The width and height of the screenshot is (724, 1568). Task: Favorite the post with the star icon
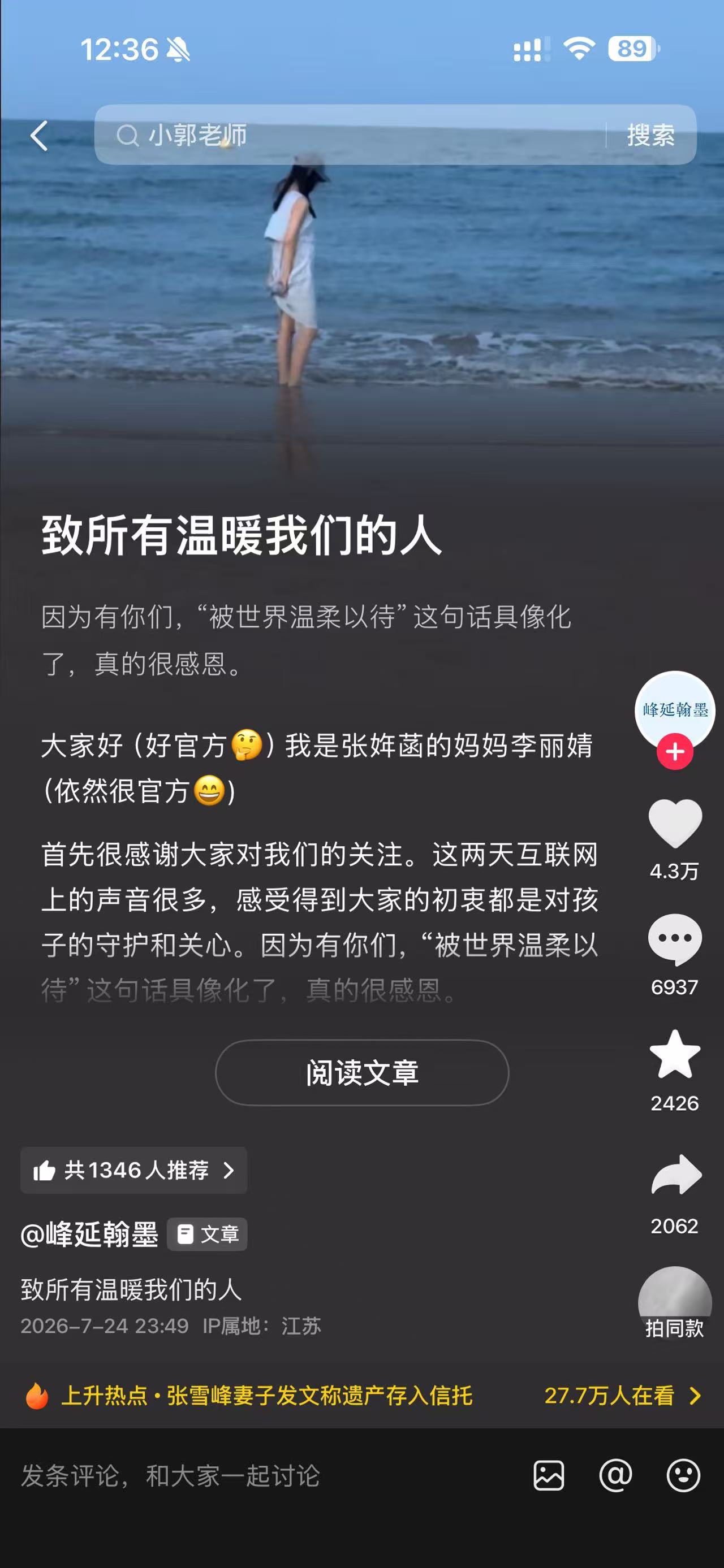[x=675, y=1054]
